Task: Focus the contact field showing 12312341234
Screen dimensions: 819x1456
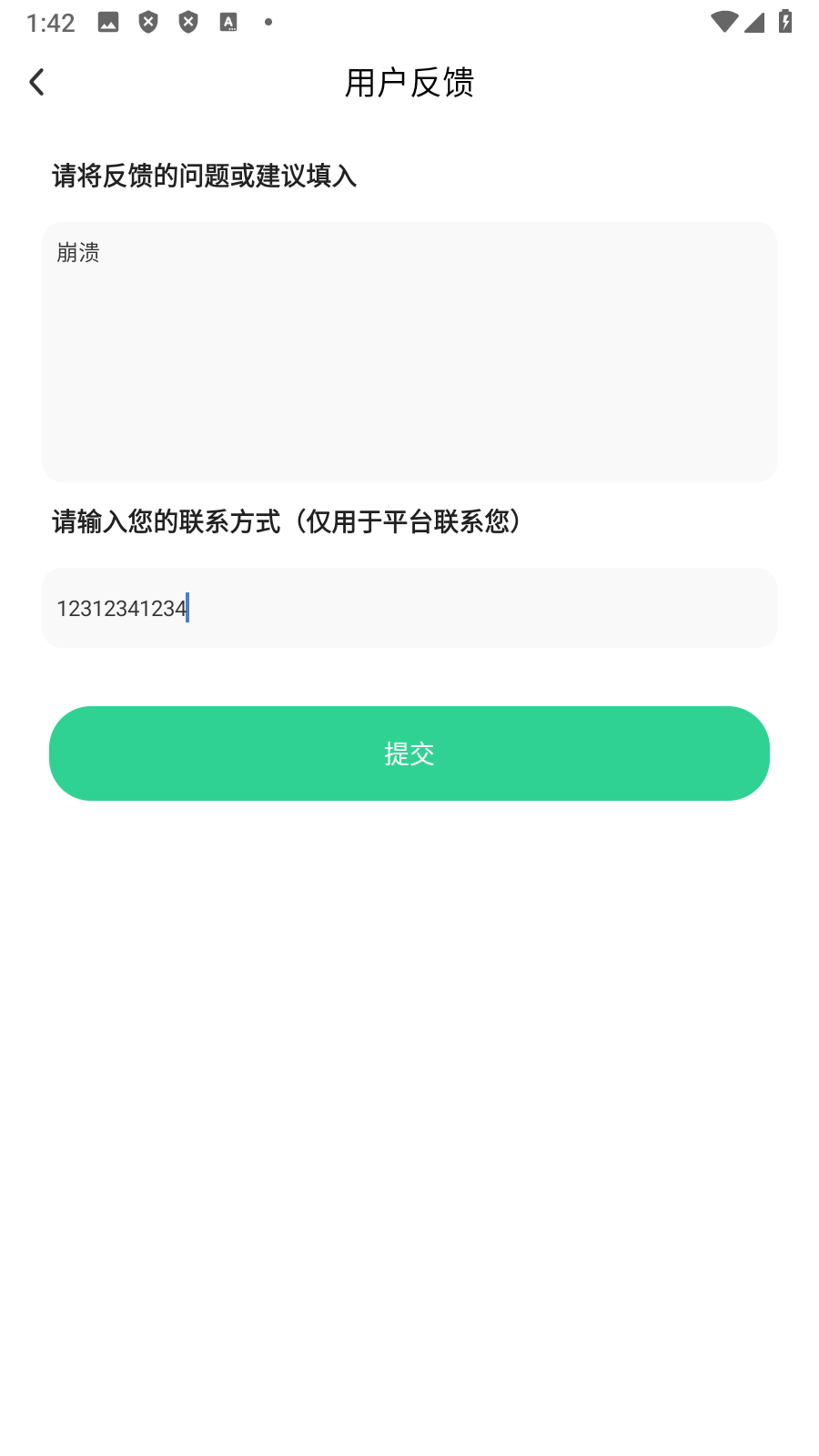Action: point(409,608)
